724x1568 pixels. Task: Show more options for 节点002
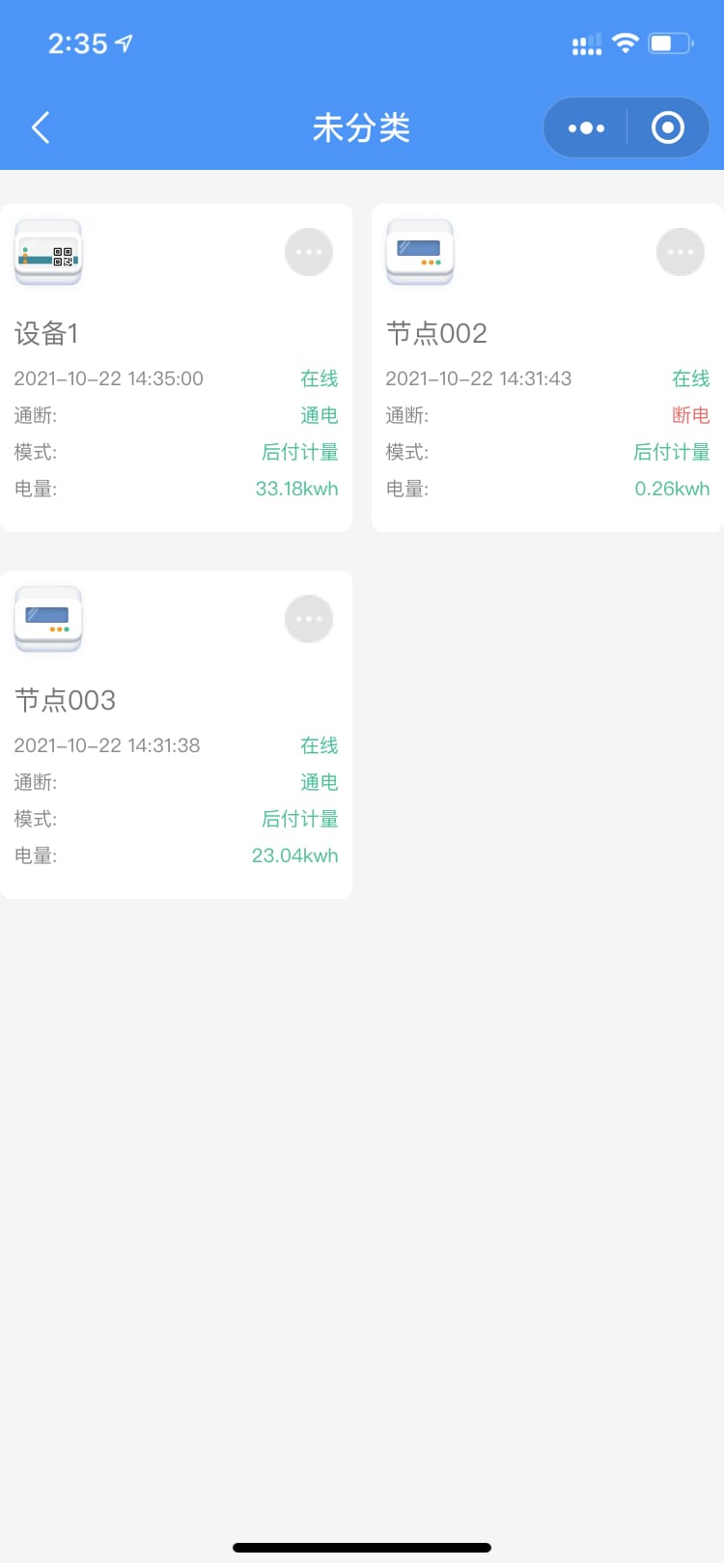coord(681,252)
